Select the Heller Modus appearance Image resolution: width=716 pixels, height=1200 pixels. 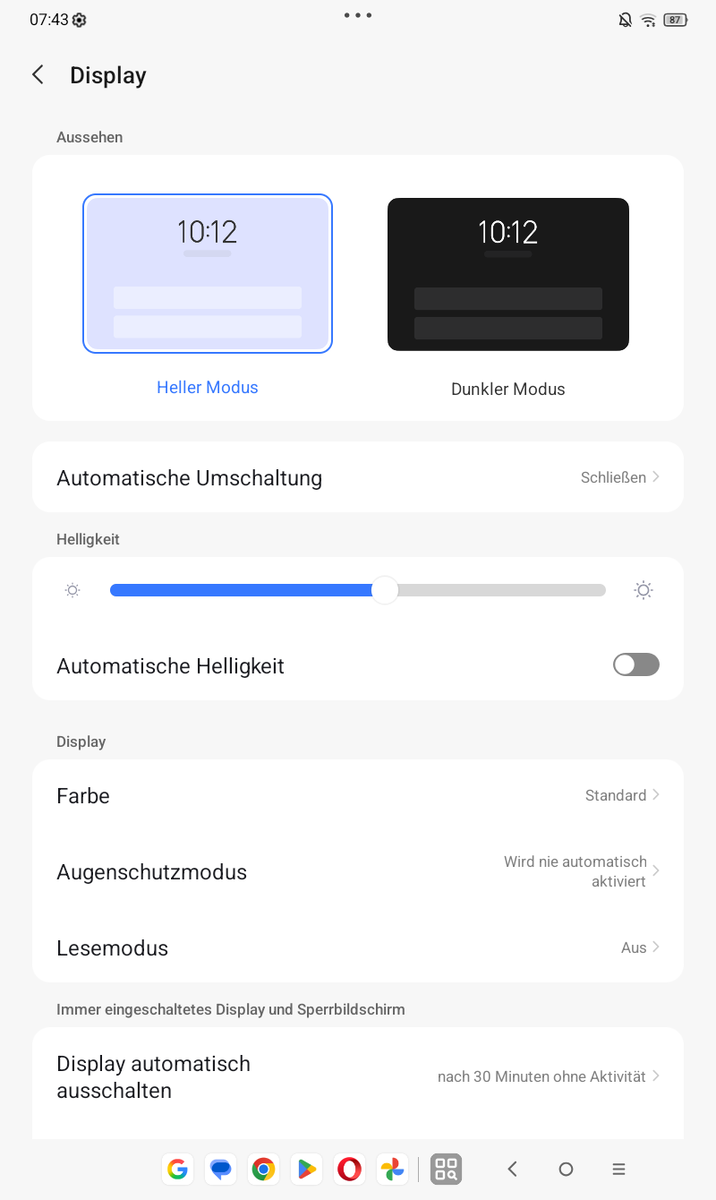tap(207, 274)
